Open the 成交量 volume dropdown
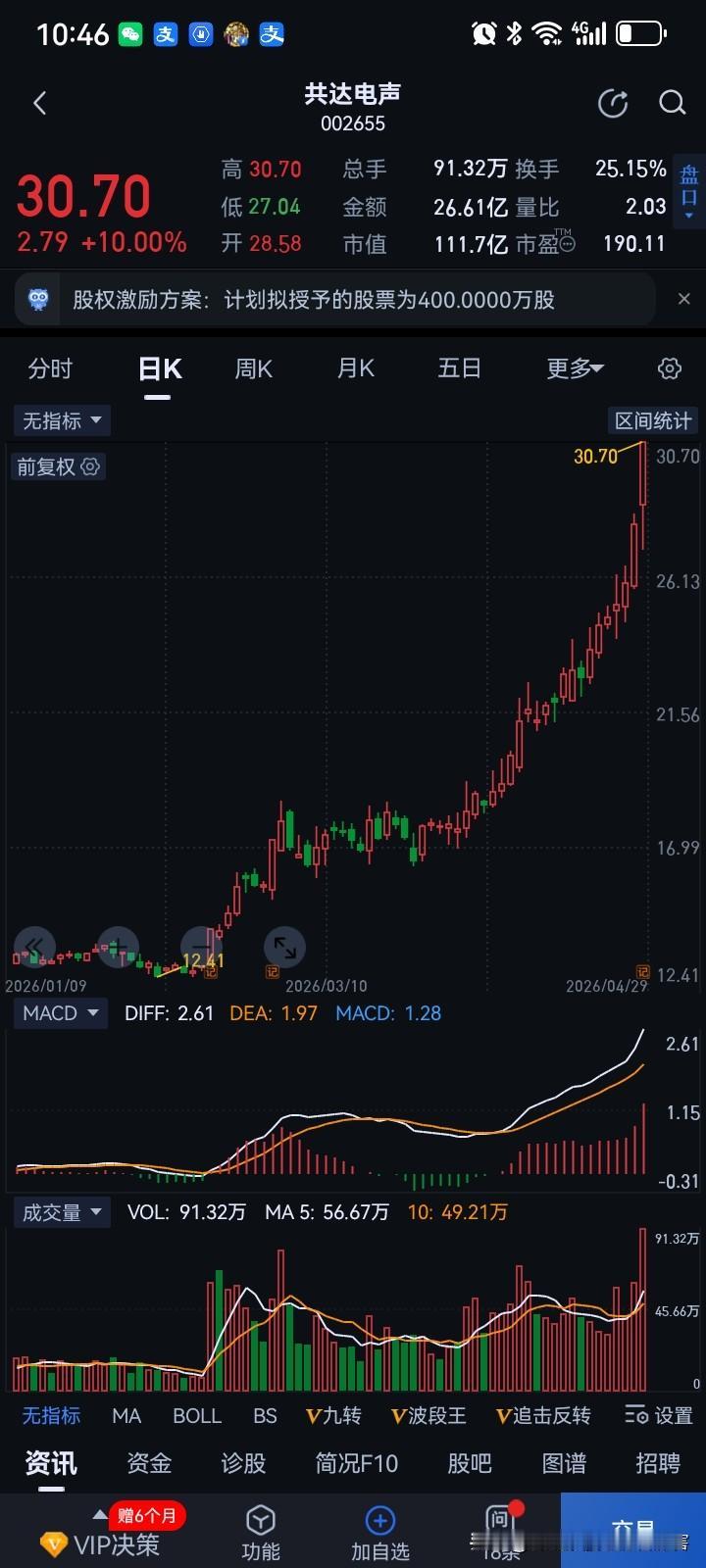The width and height of the screenshot is (706, 1568). coord(61,1212)
